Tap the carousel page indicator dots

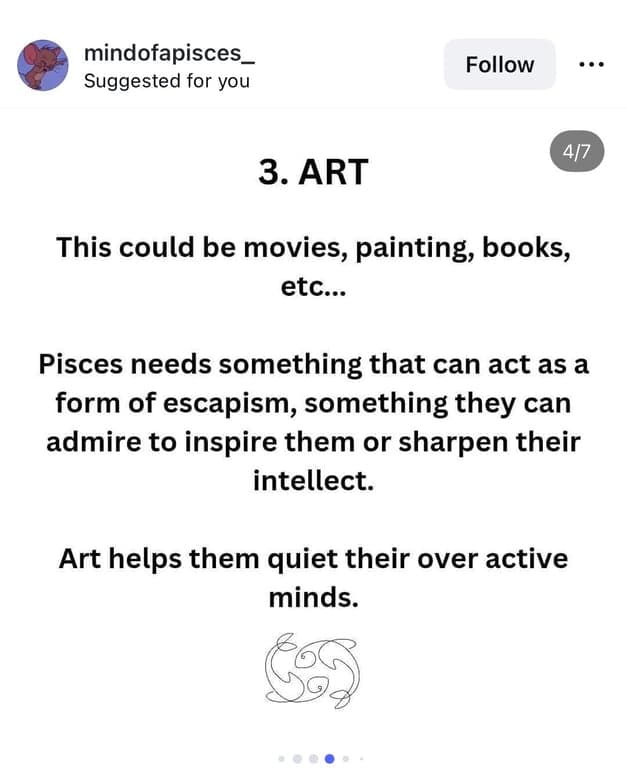tap(320, 759)
